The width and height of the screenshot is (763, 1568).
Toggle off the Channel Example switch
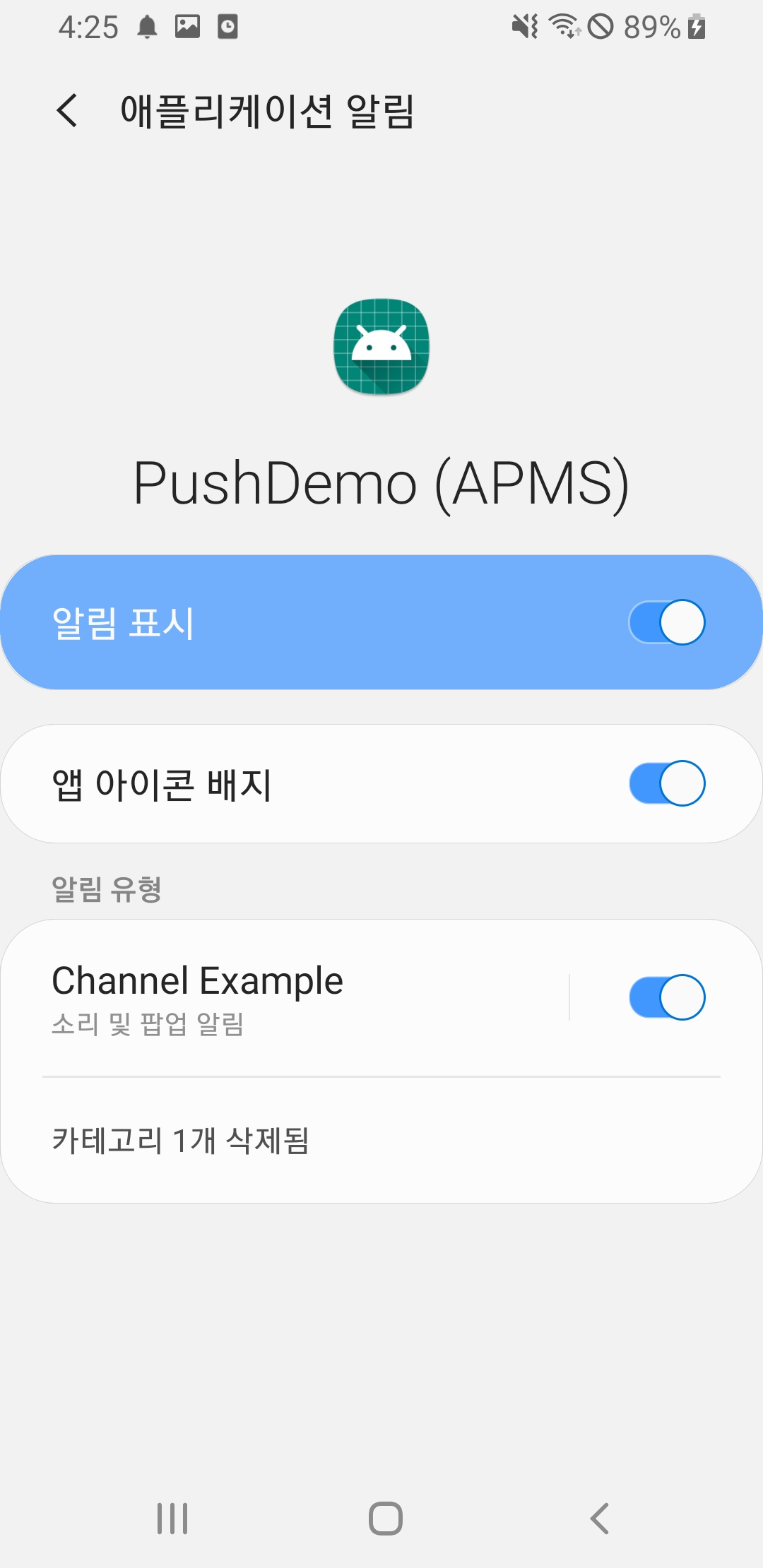[x=667, y=997]
